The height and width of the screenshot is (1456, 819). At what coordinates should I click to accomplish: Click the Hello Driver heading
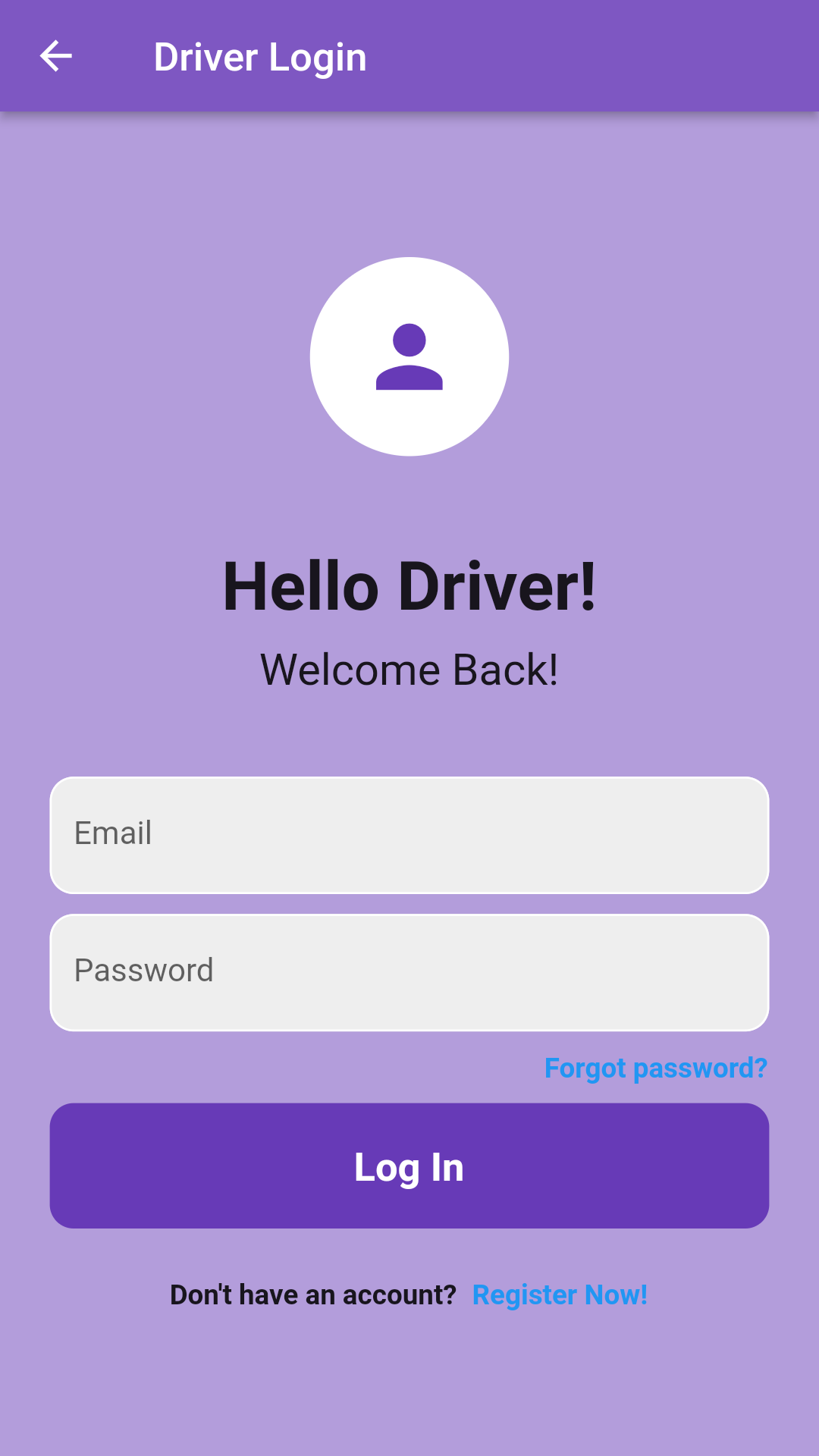pyautogui.click(x=408, y=584)
